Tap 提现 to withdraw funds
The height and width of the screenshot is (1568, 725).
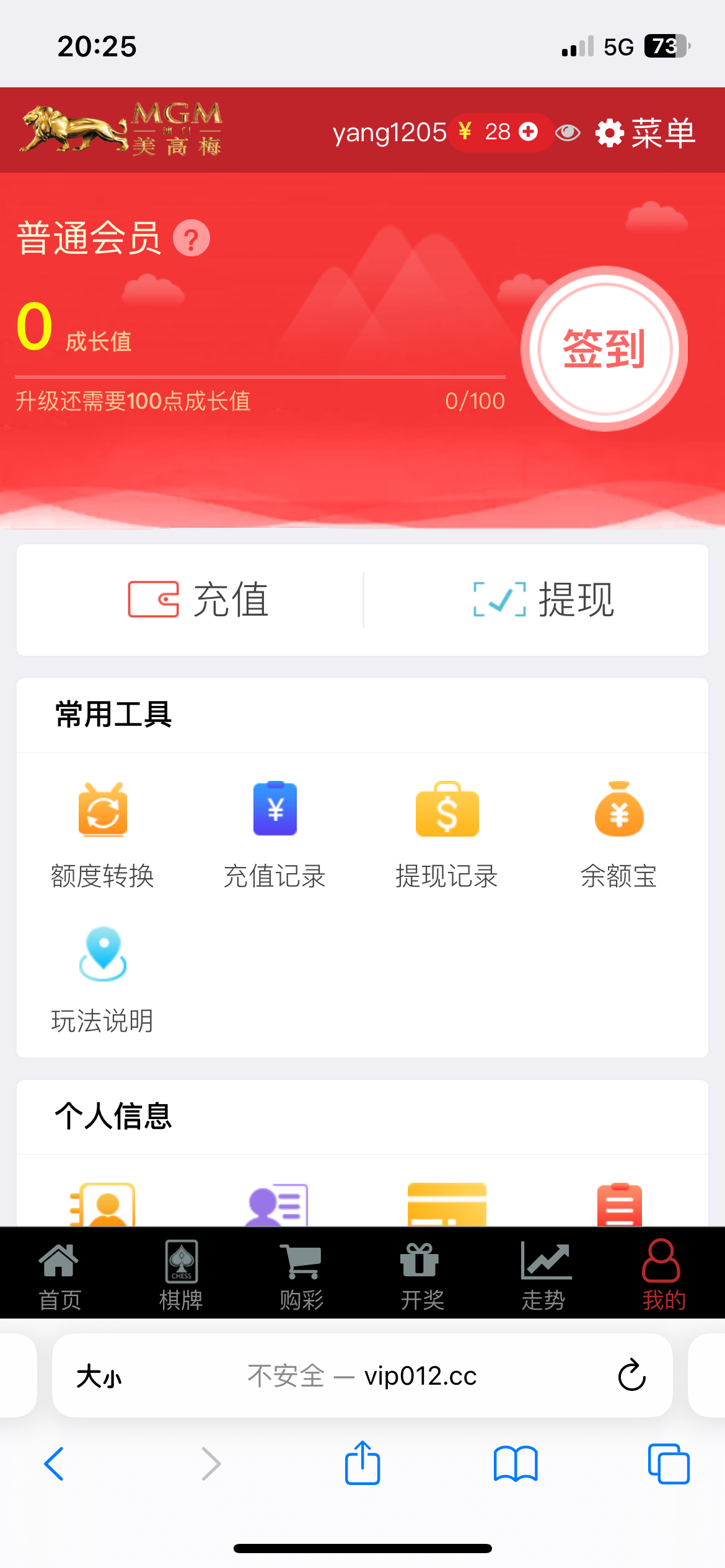coord(543,599)
